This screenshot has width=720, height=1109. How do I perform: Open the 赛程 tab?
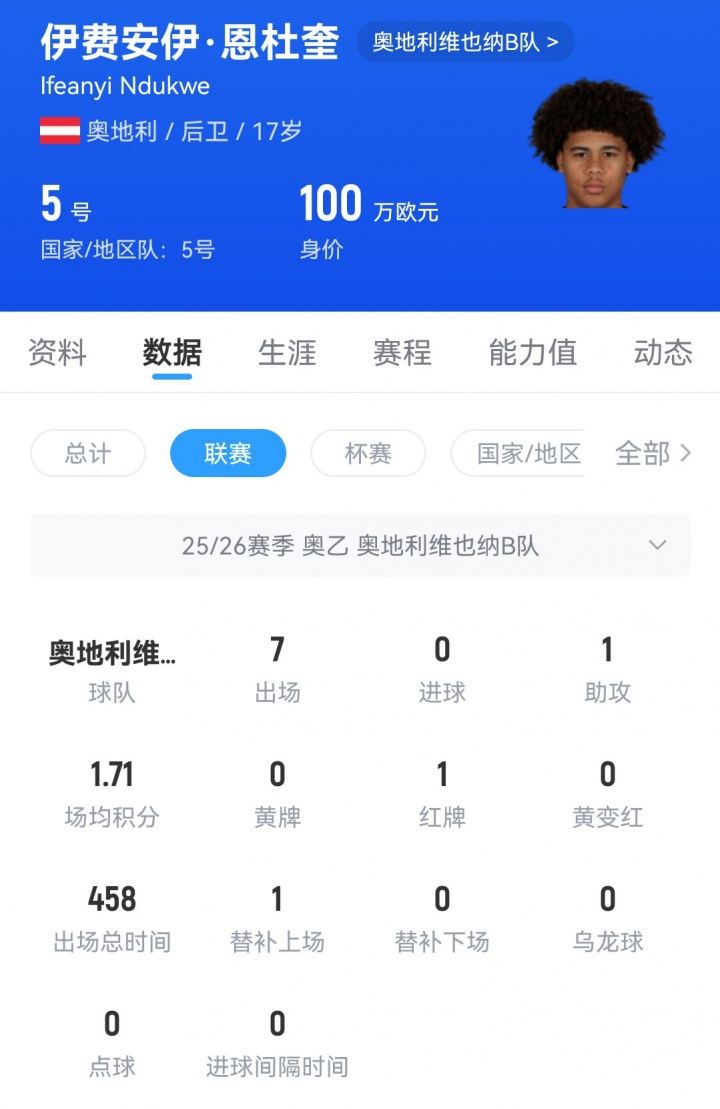(x=402, y=352)
